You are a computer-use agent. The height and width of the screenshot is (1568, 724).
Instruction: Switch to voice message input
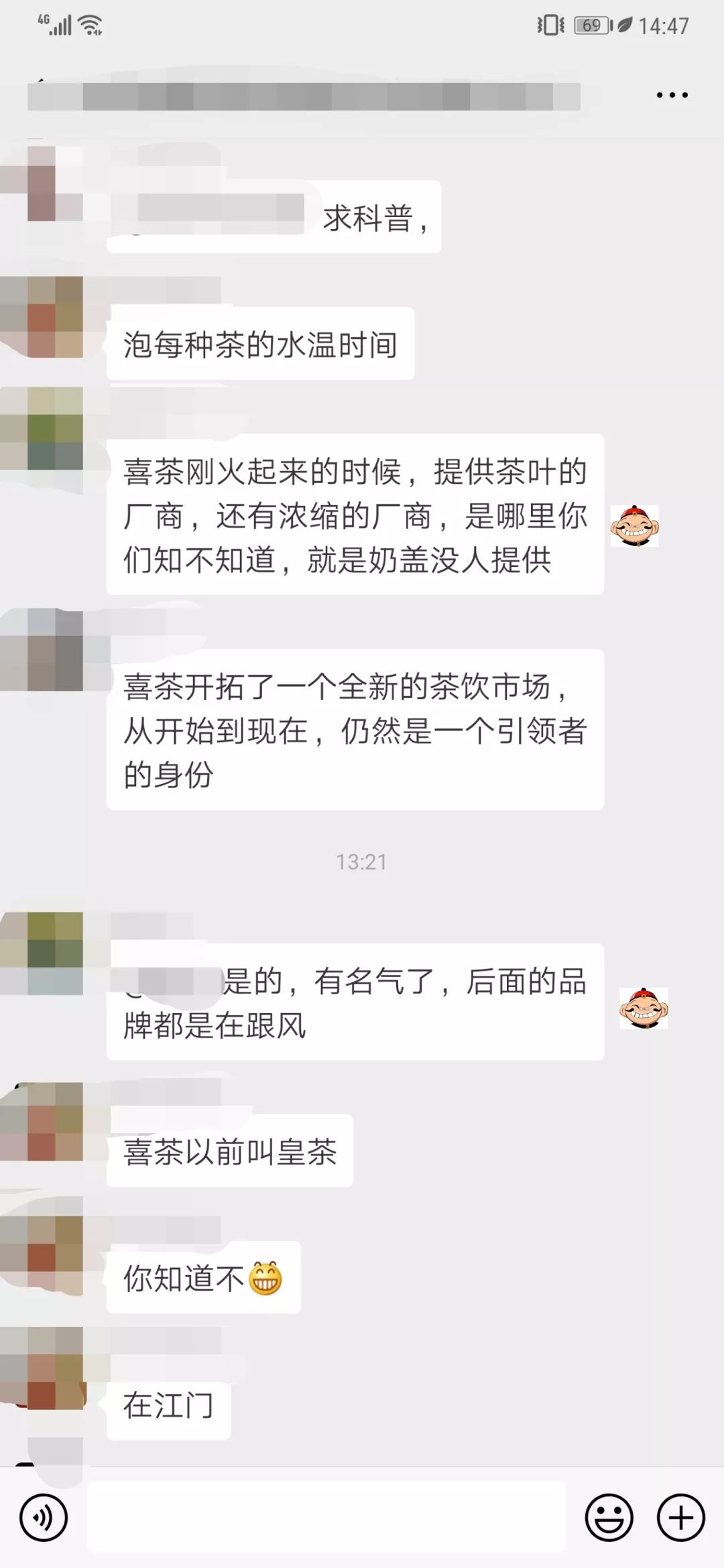pyautogui.click(x=44, y=1518)
